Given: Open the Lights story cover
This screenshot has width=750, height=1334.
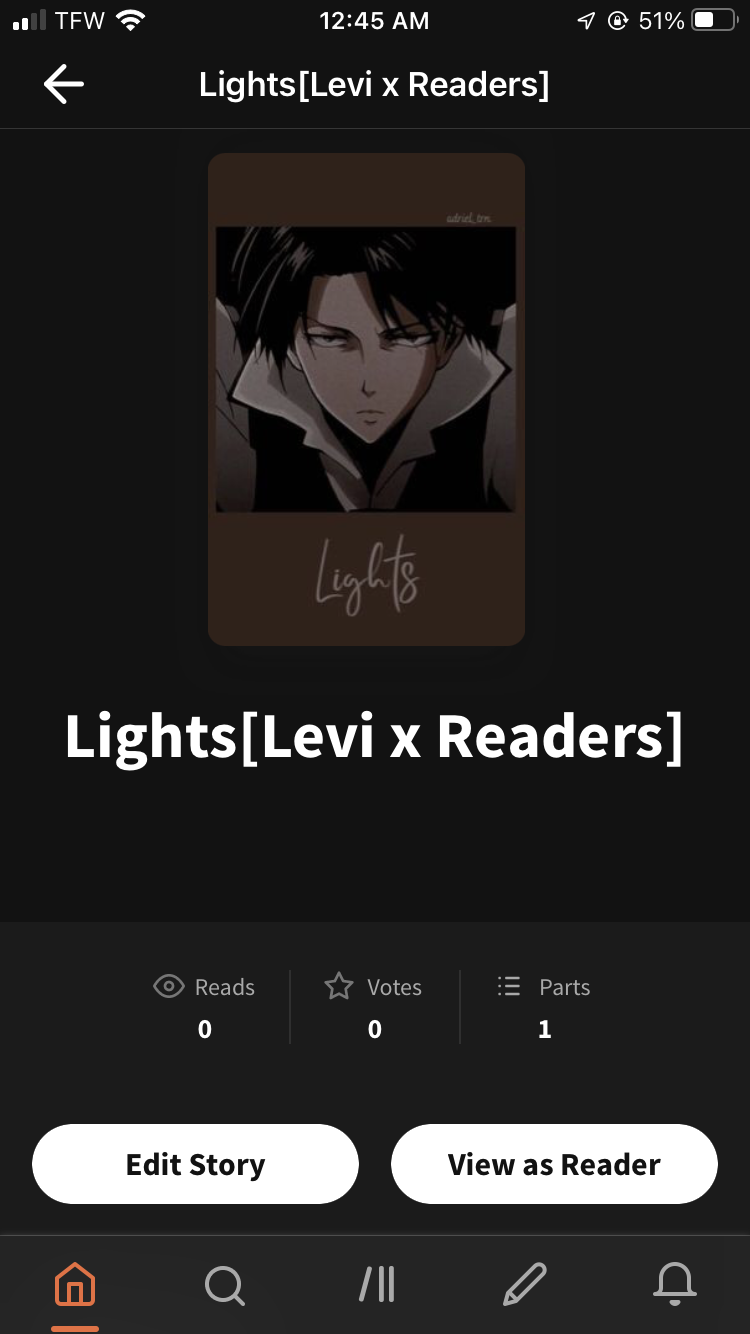Looking at the screenshot, I should pos(366,399).
